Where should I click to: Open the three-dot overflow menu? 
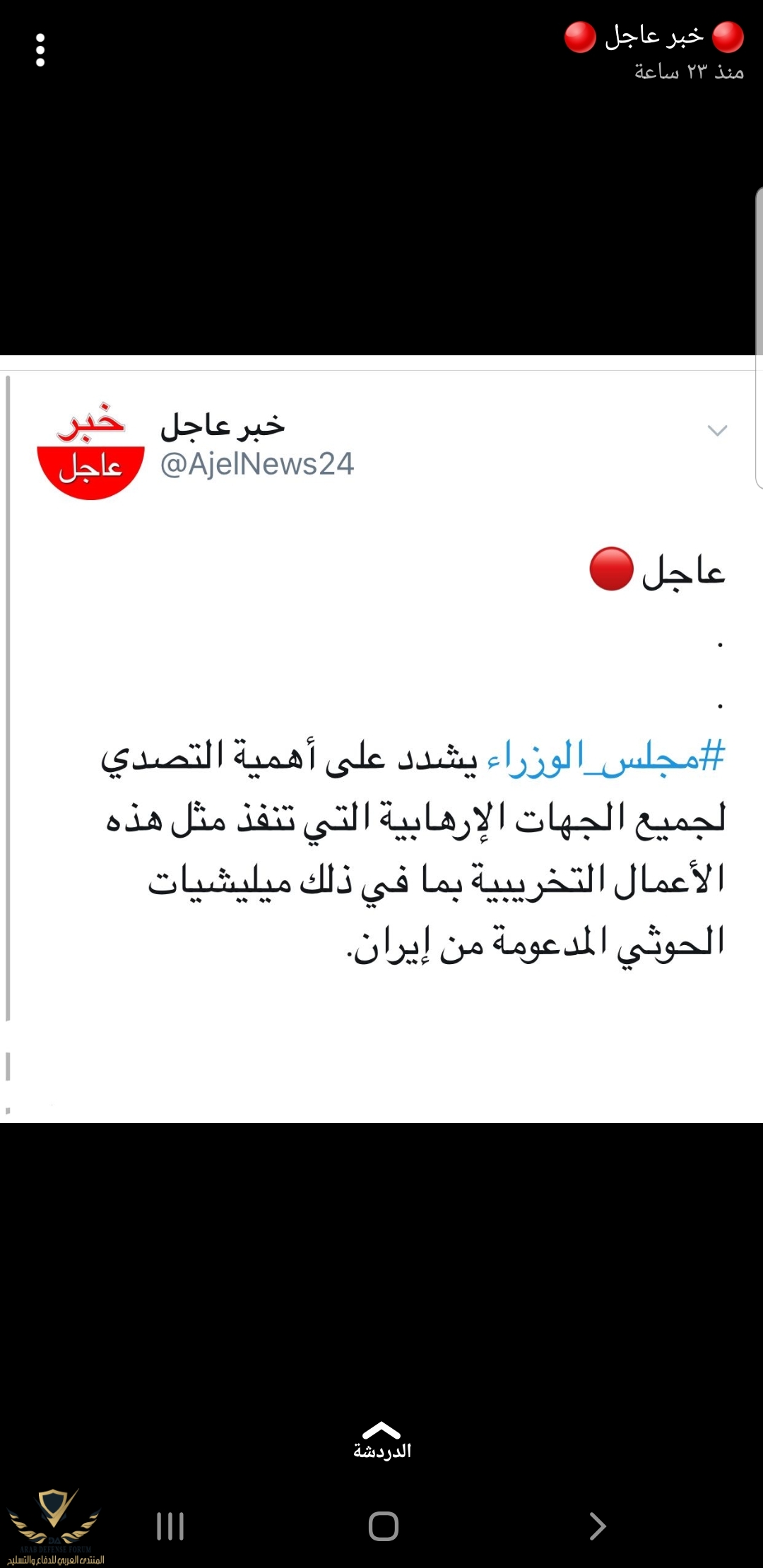[x=40, y=50]
